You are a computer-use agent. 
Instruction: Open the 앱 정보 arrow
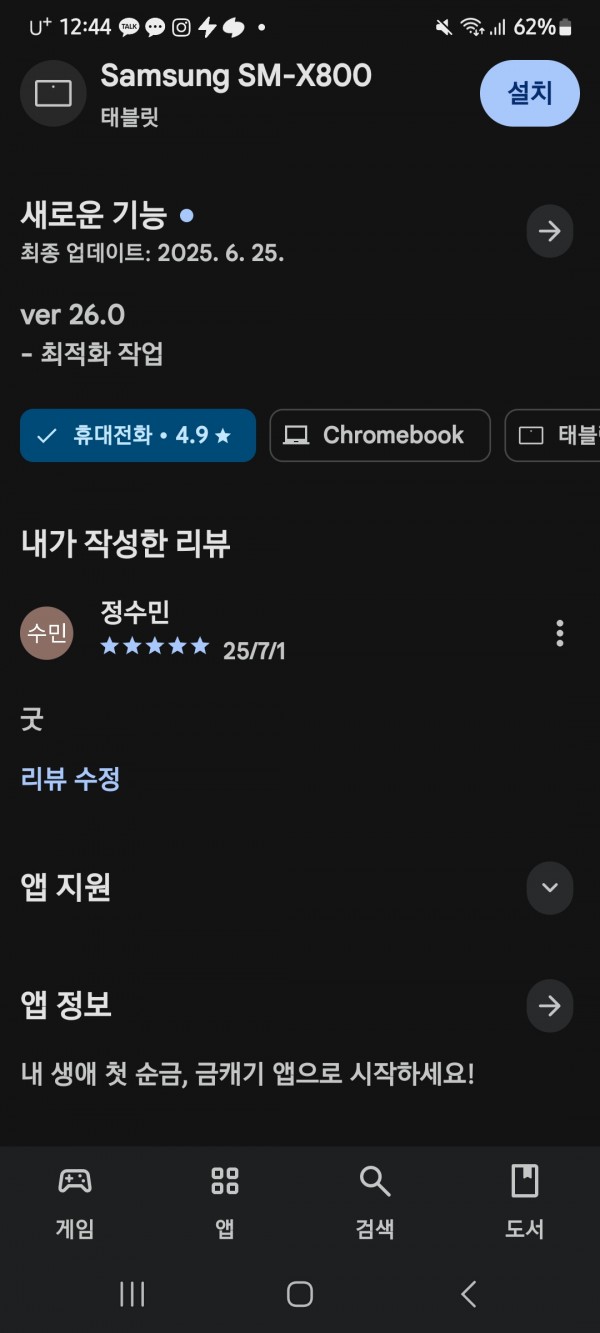pos(550,1006)
